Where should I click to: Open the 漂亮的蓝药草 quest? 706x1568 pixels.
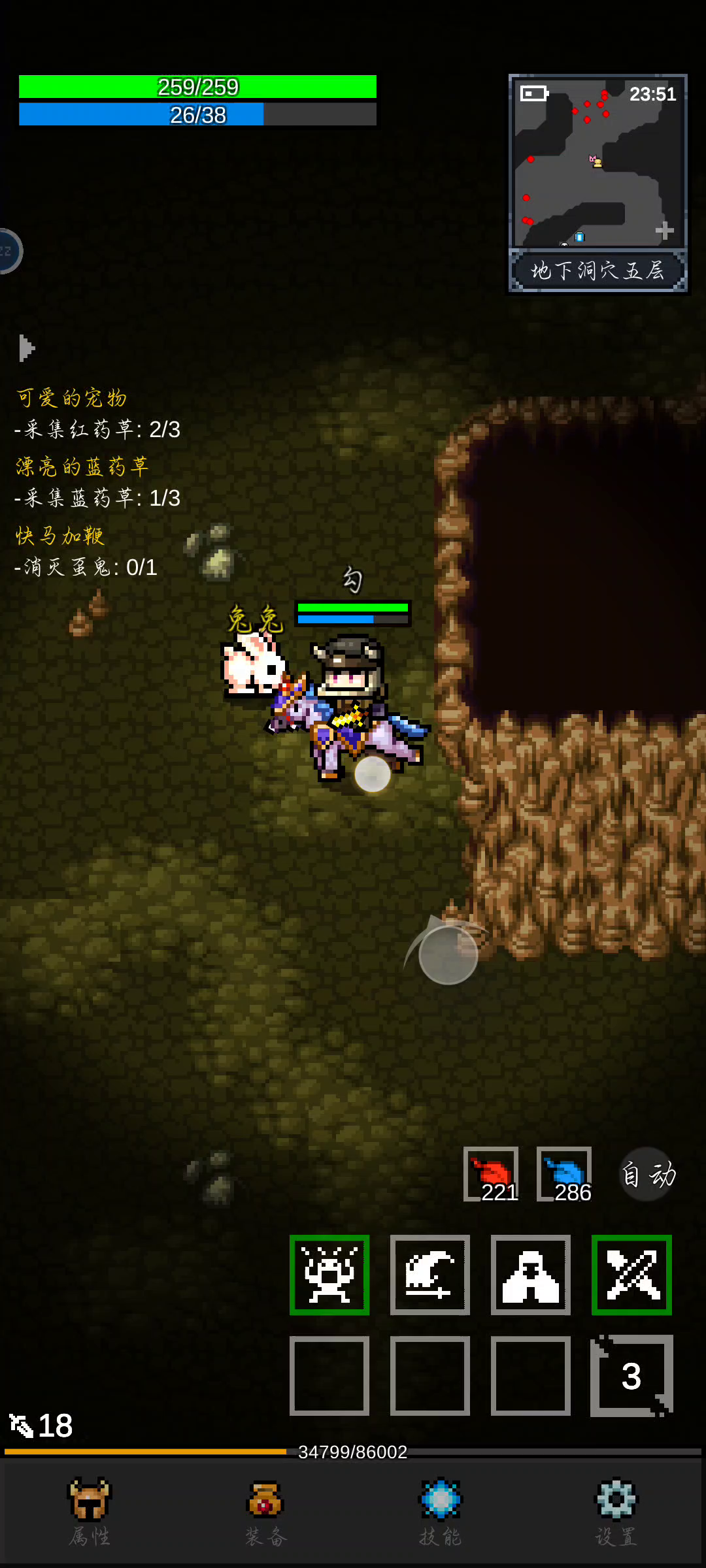(x=82, y=466)
